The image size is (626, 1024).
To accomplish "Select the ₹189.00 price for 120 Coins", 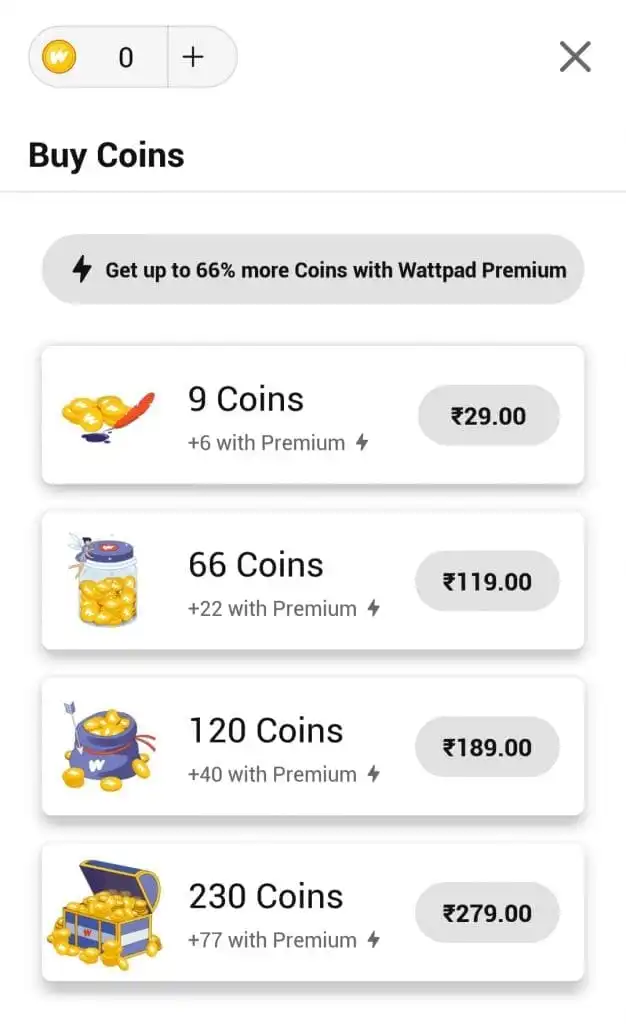I will click(x=488, y=748).
